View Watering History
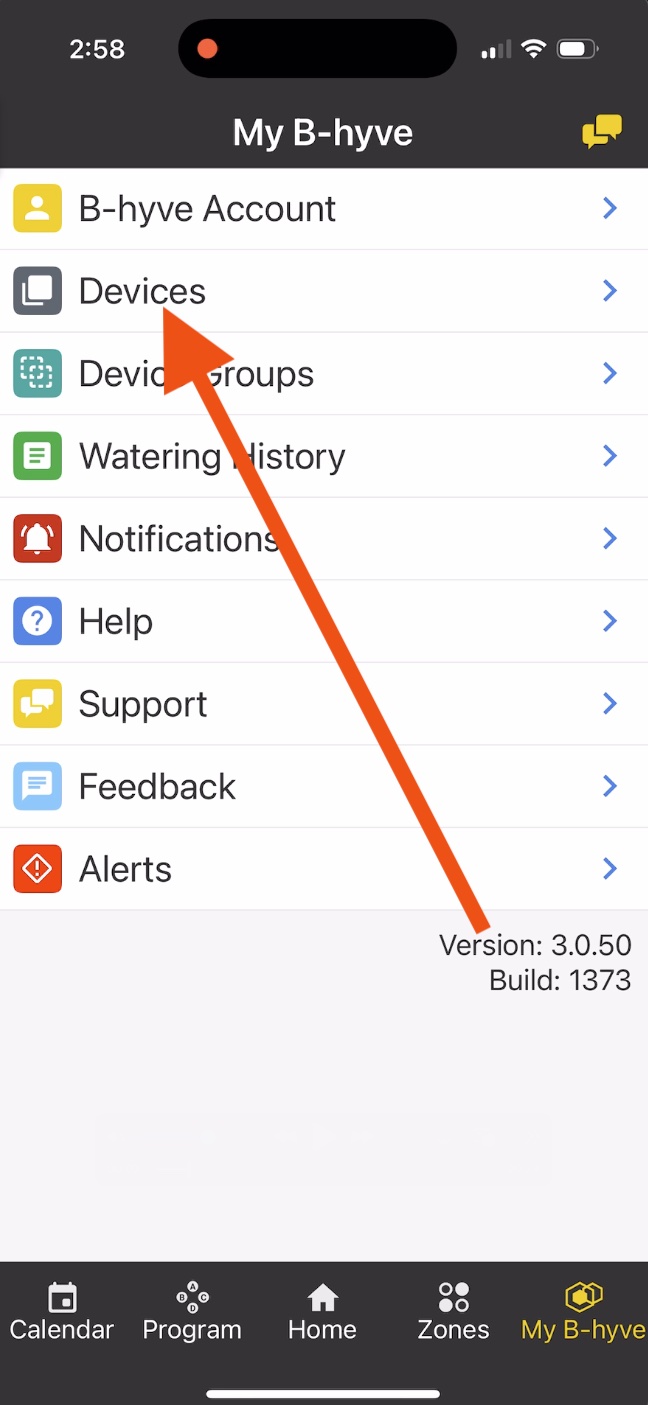The height and width of the screenshot is (1405, 648). [324, 457]
